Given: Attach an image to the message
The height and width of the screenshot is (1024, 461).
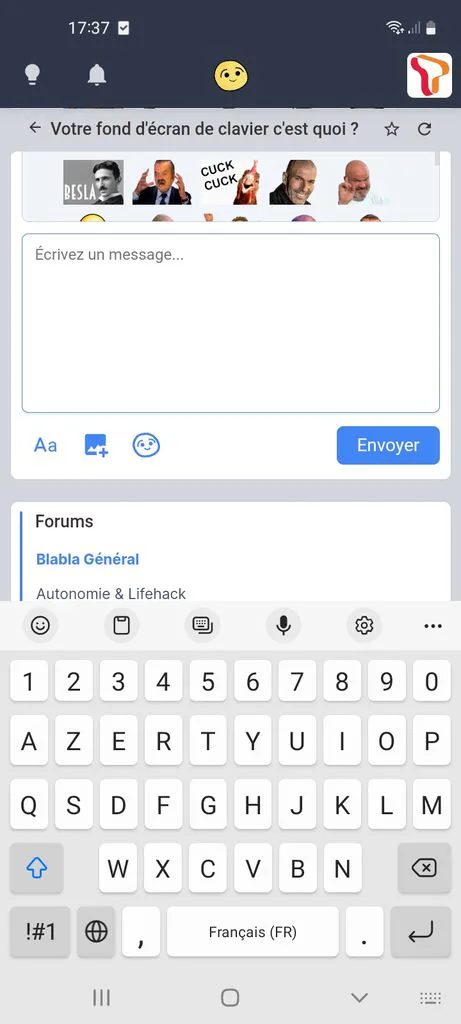Looking at the screenshot, I should pyautogui.click(x=96, y=445).
